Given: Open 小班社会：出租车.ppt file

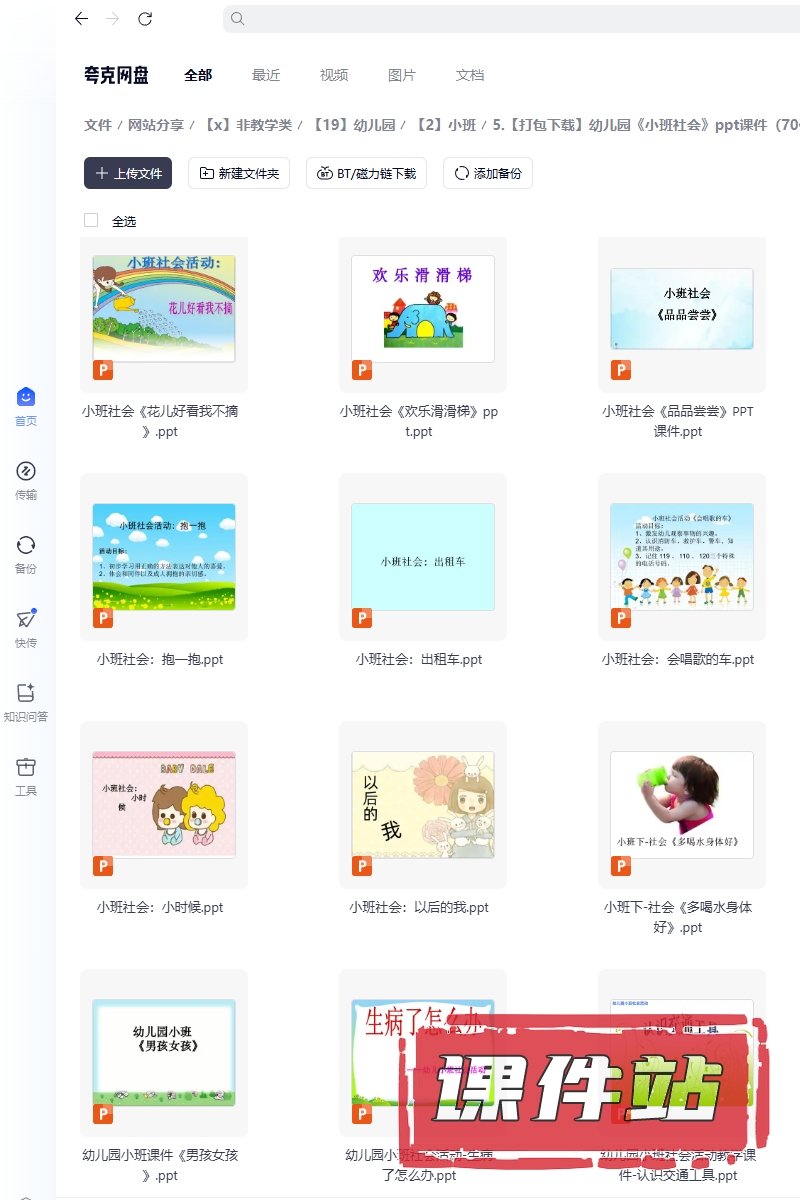Looking at the screenshot, I should (x=422, y=556).
